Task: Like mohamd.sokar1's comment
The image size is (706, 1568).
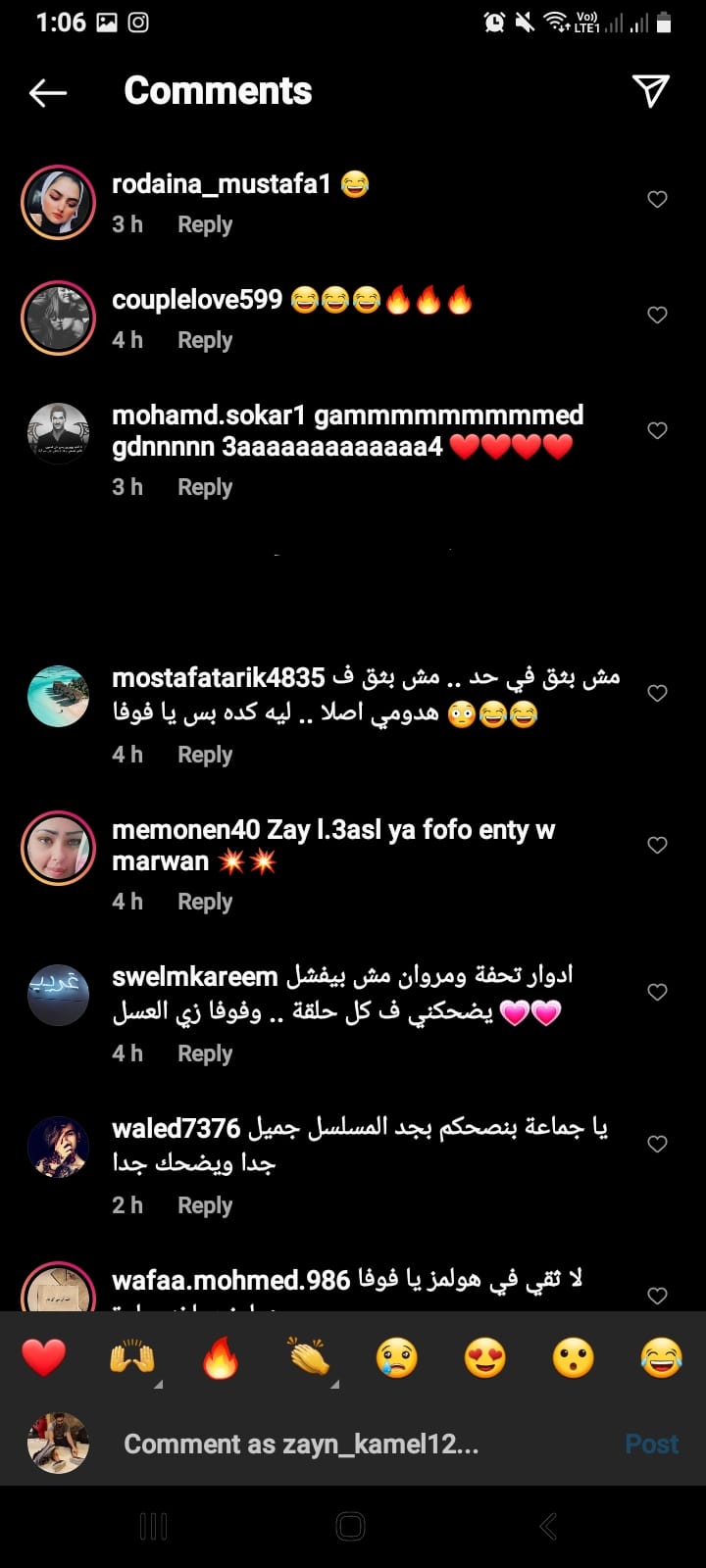Action: (657, 430)
